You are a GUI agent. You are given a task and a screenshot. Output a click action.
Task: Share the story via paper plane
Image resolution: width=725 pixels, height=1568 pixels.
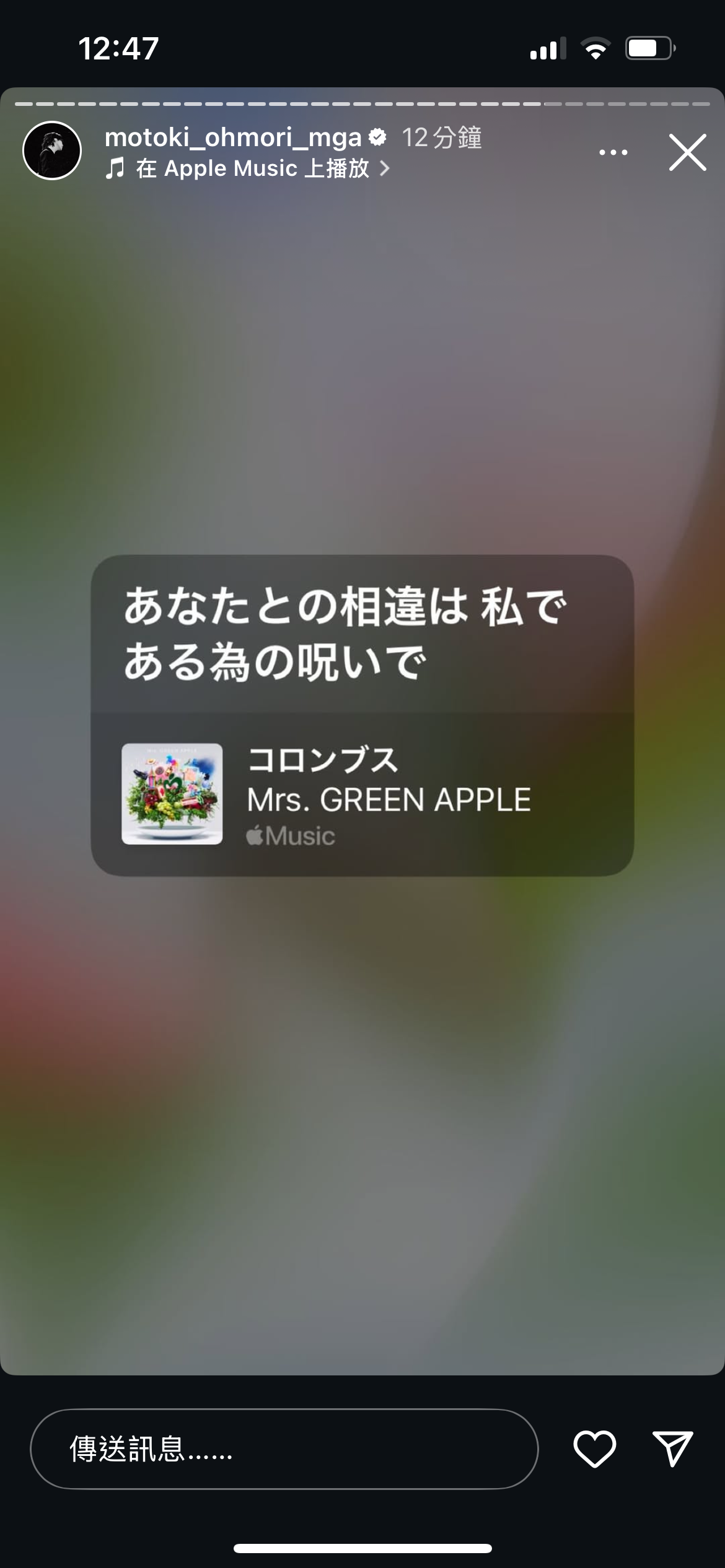(672, 1448)
